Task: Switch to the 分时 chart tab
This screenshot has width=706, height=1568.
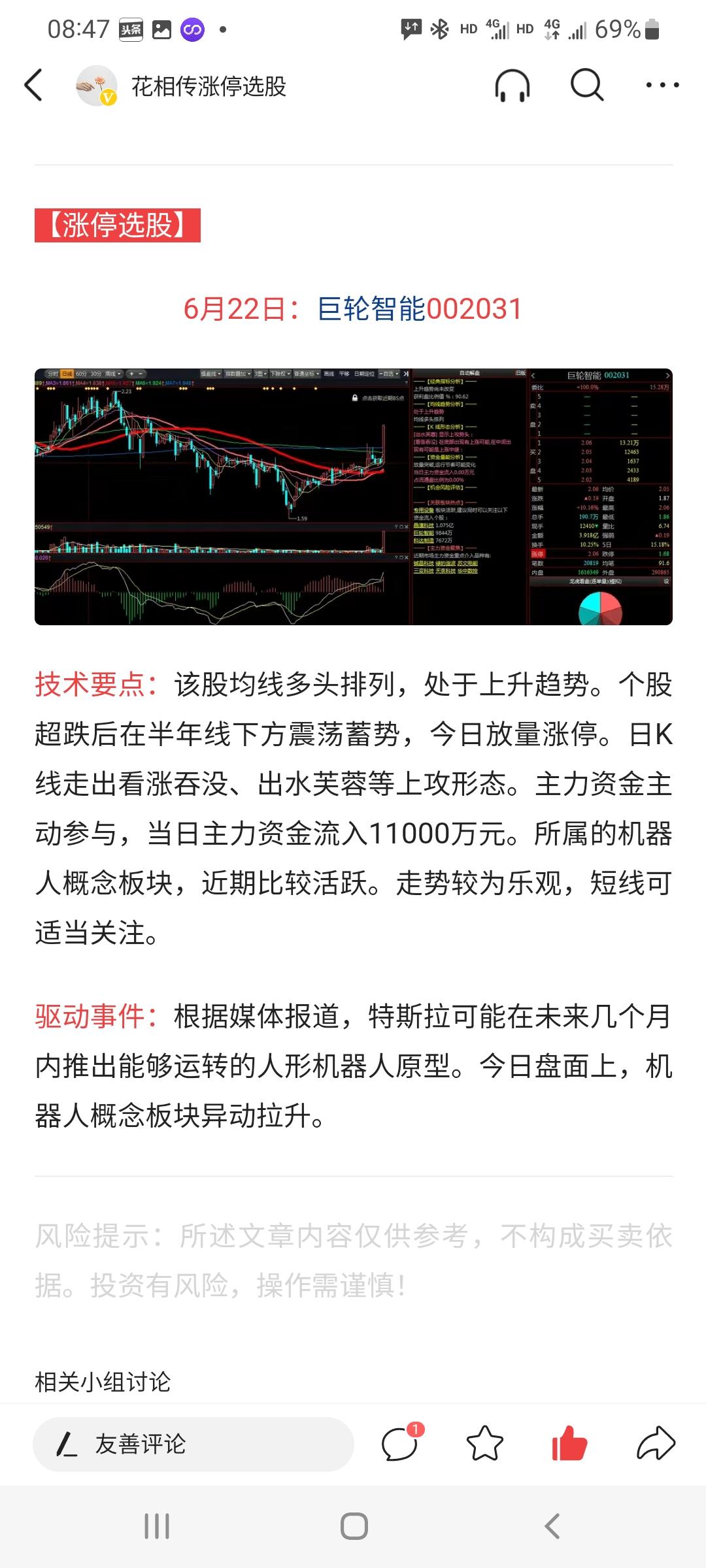Action: 52,374
